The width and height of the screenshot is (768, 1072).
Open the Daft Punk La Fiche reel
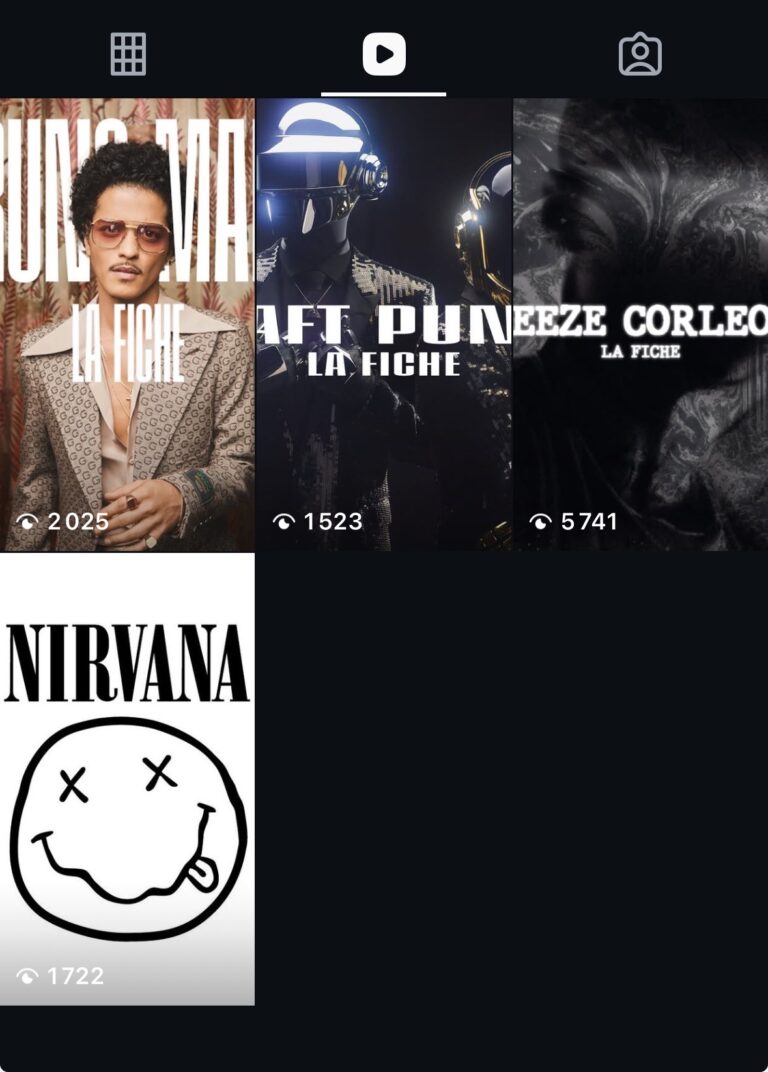pos(384,325)
